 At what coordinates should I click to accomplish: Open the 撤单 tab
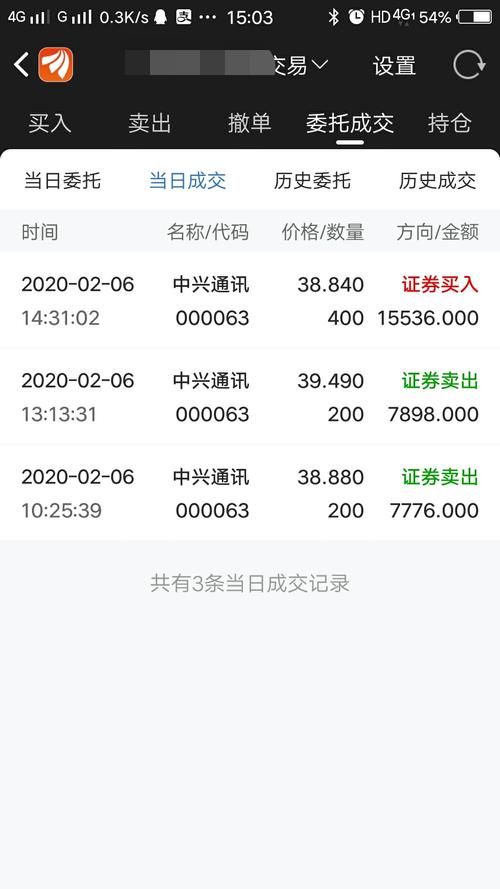tap(249, 123)
